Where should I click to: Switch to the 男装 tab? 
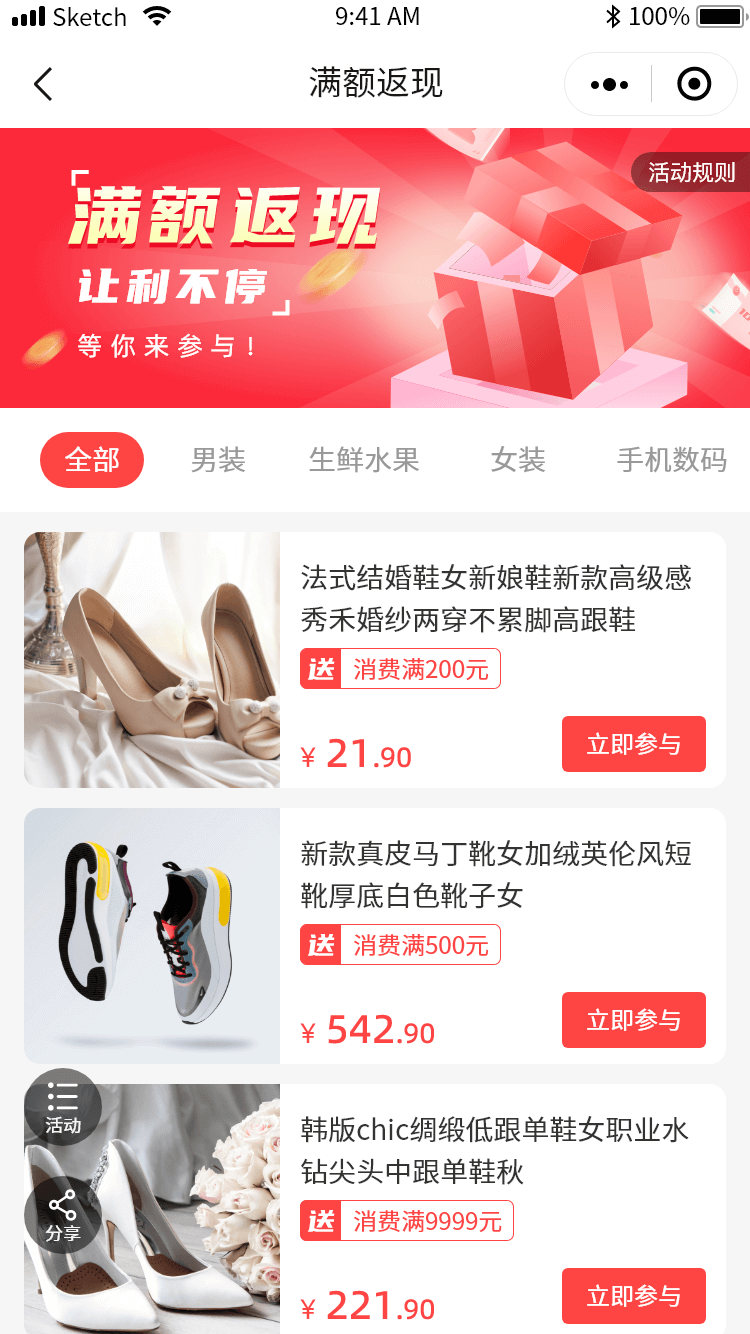point(218,460)
